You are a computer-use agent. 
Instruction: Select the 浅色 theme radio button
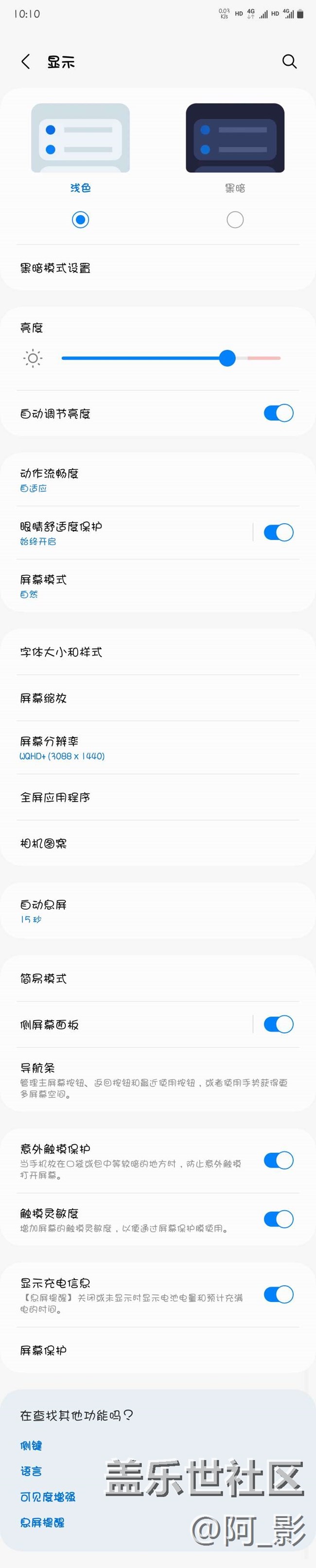click(x=80, y=220)
